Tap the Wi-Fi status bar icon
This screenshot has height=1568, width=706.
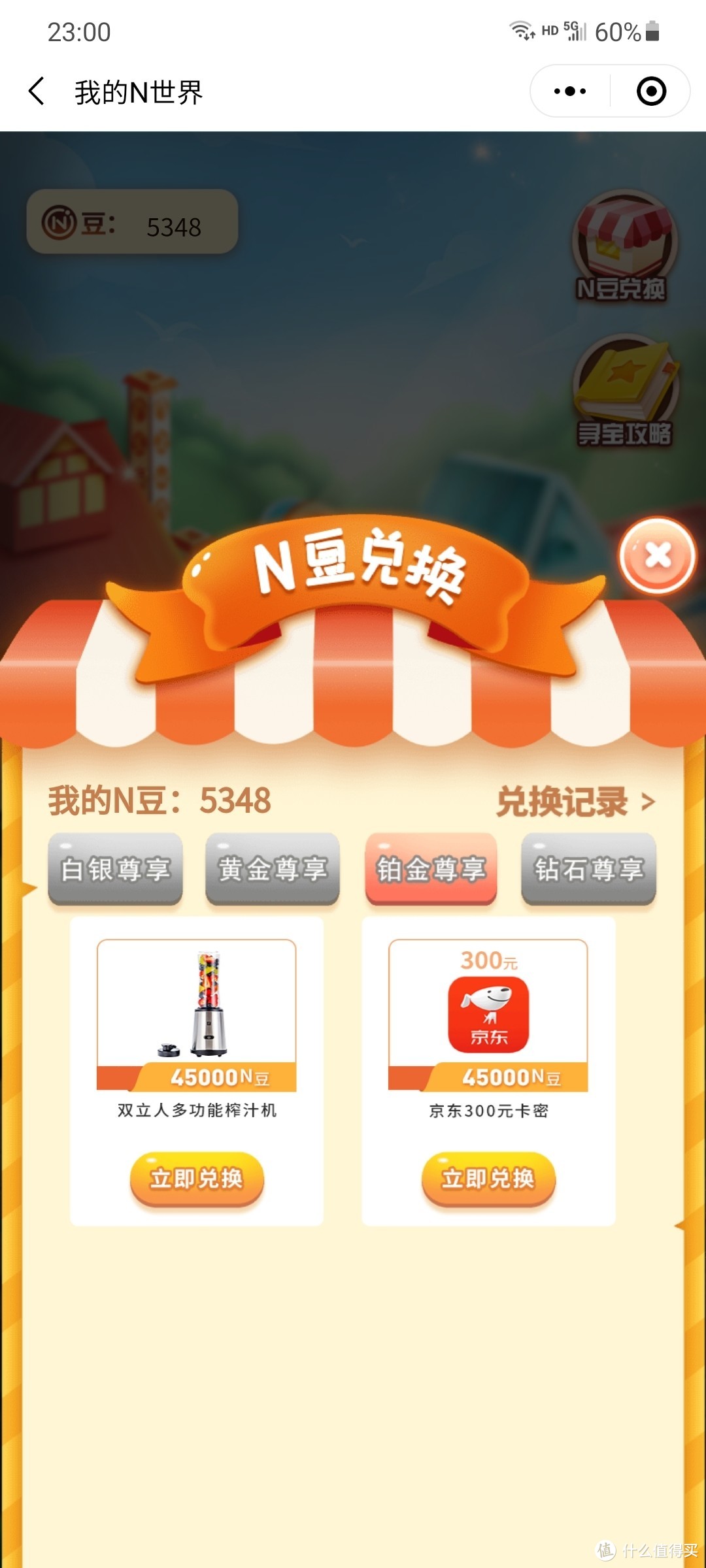point(521,29)
